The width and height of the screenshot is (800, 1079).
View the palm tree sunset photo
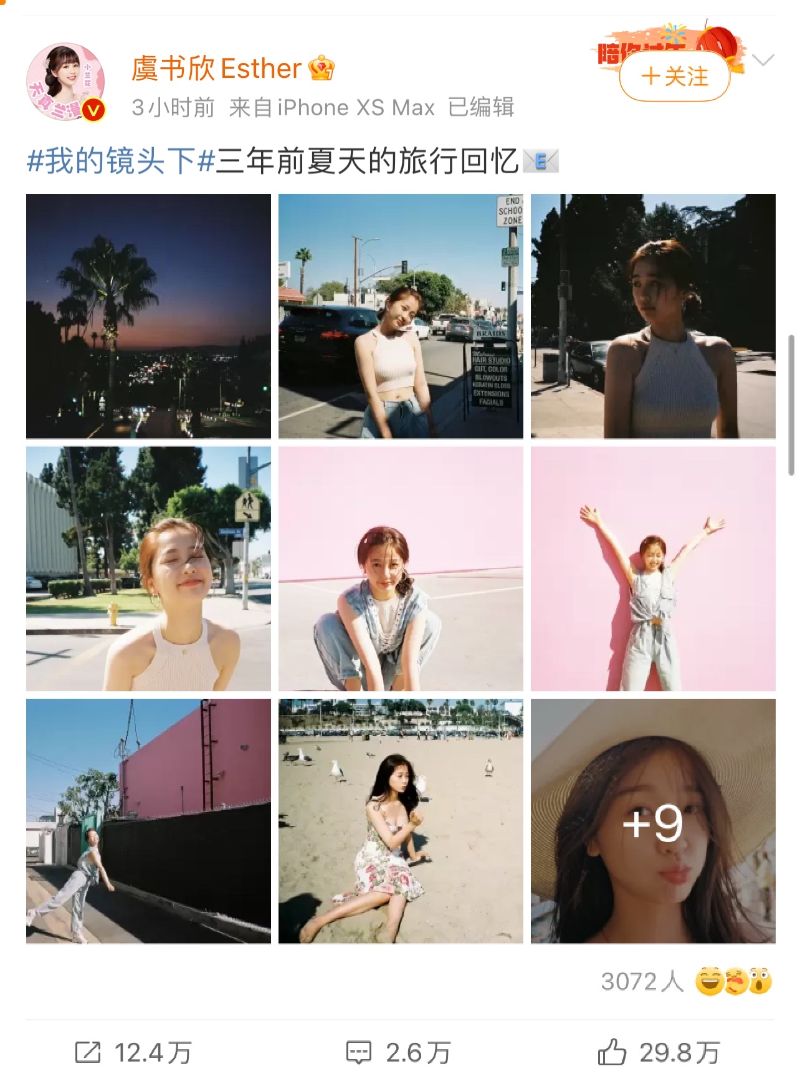(148, 316)
